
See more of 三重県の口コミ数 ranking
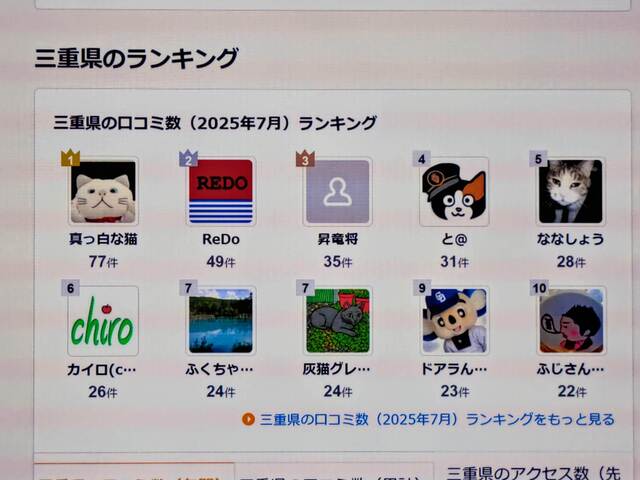(436, 419)
